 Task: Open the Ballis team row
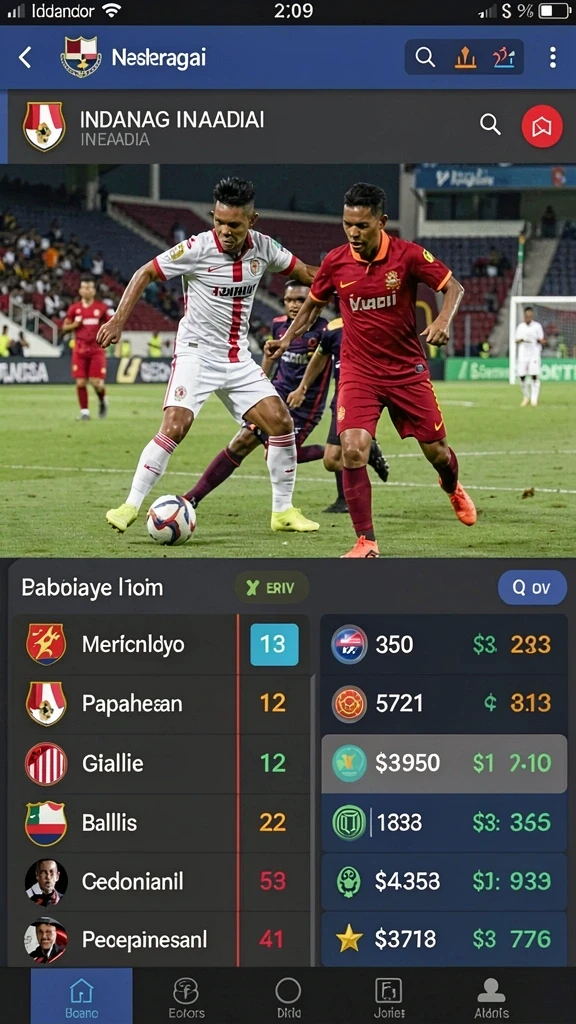(x=161, y=822)
